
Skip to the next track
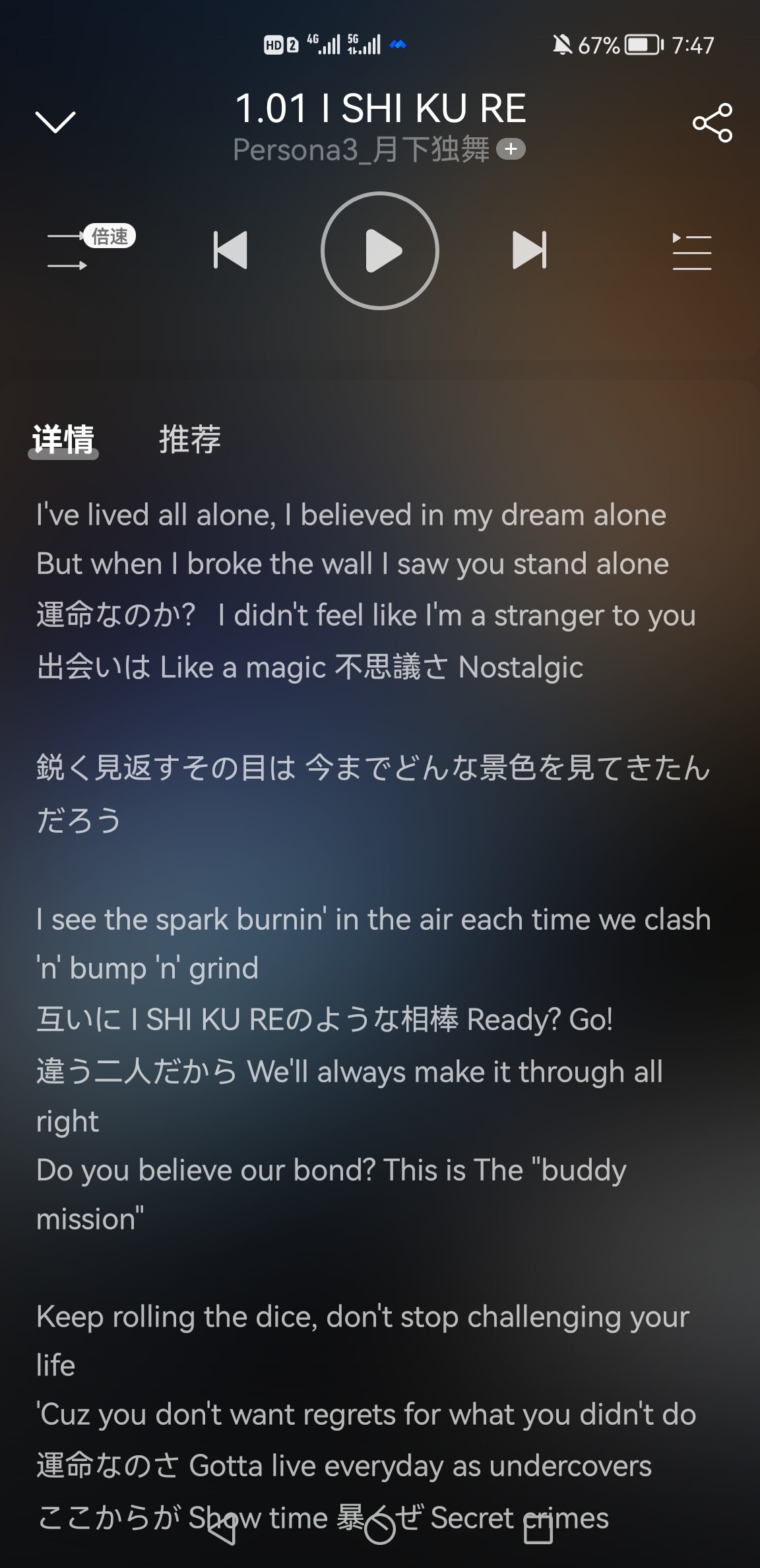tap(529, 250)
